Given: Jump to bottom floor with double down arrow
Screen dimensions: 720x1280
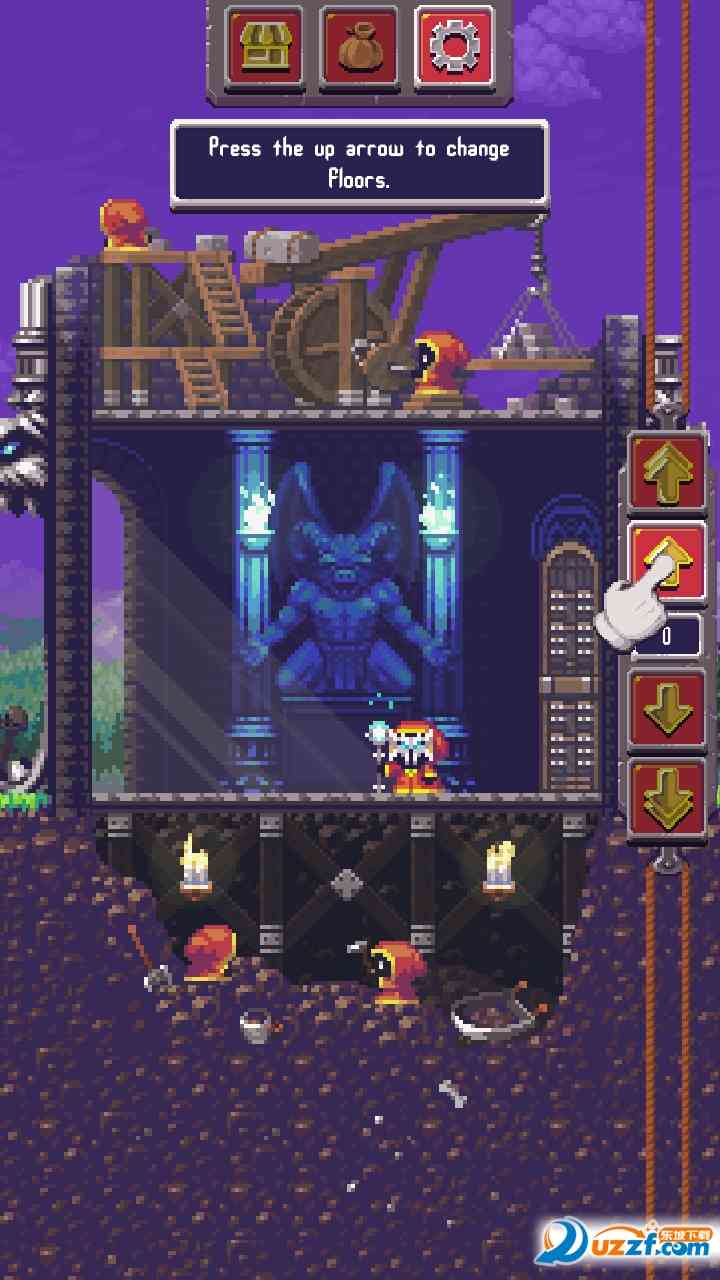Looking at the screenshot, I should point(667,797).
